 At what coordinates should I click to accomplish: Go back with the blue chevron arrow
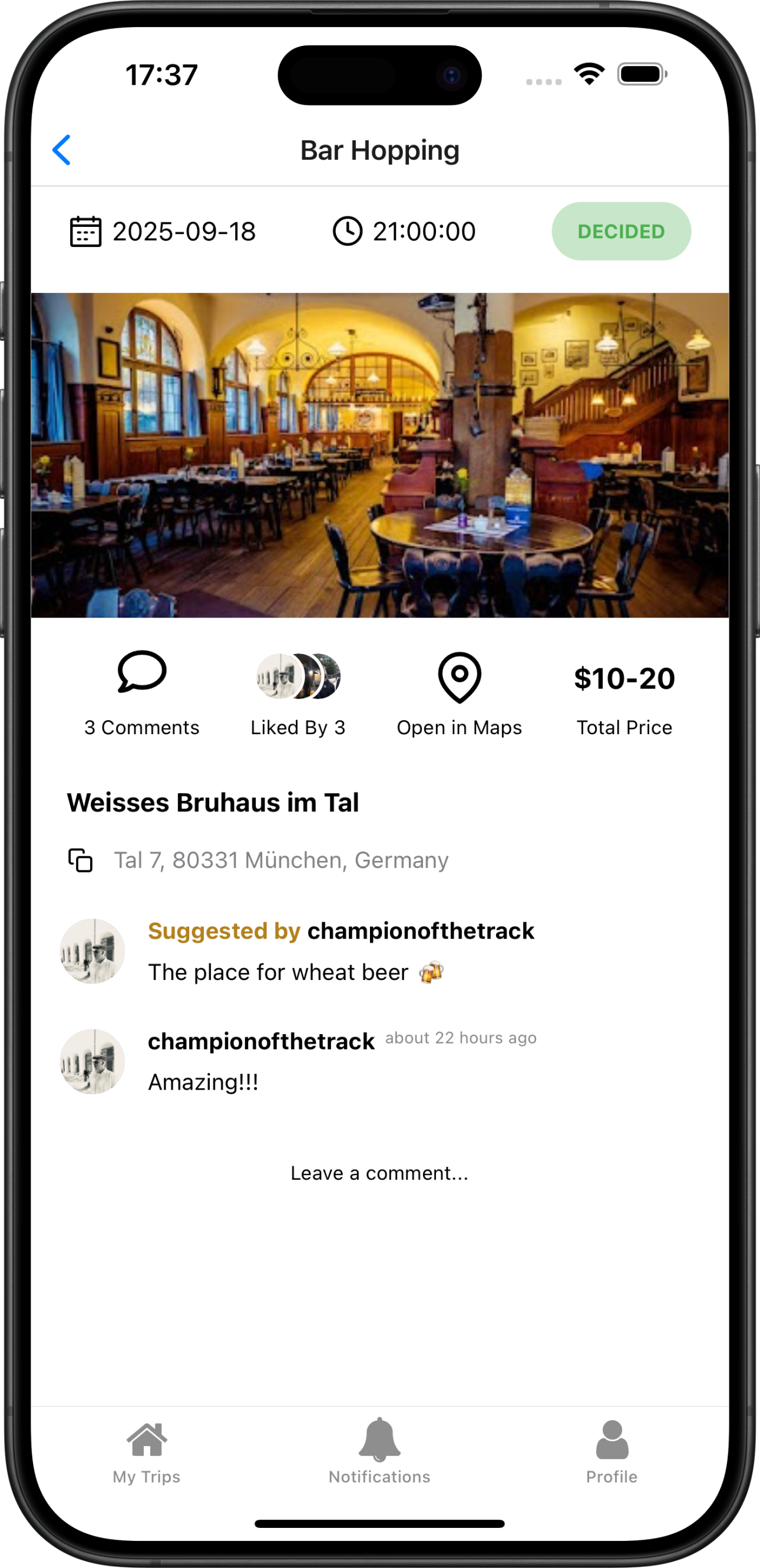tap(61, 150)
